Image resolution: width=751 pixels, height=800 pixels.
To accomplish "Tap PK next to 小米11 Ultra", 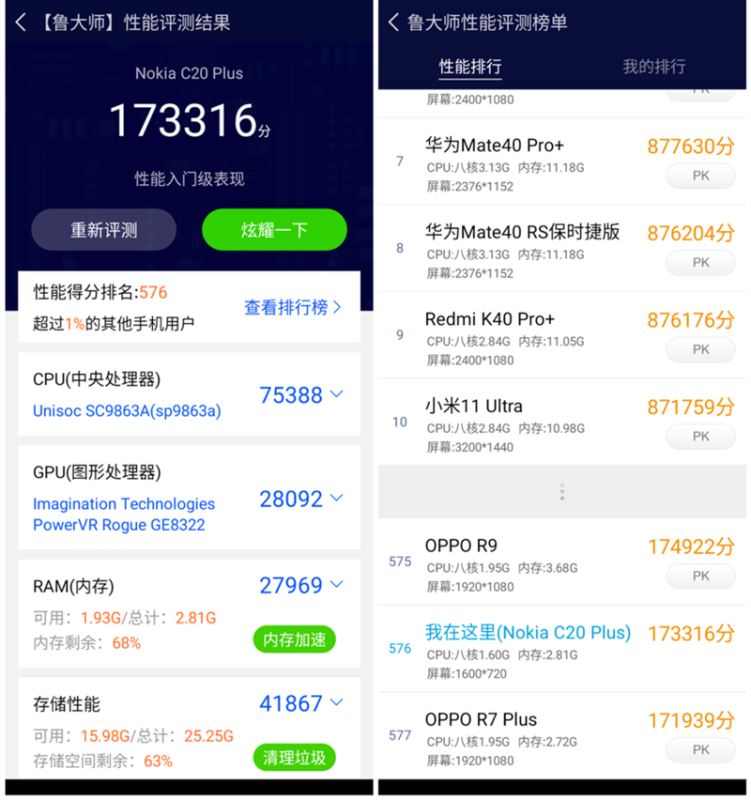I will tap(700, 437).
